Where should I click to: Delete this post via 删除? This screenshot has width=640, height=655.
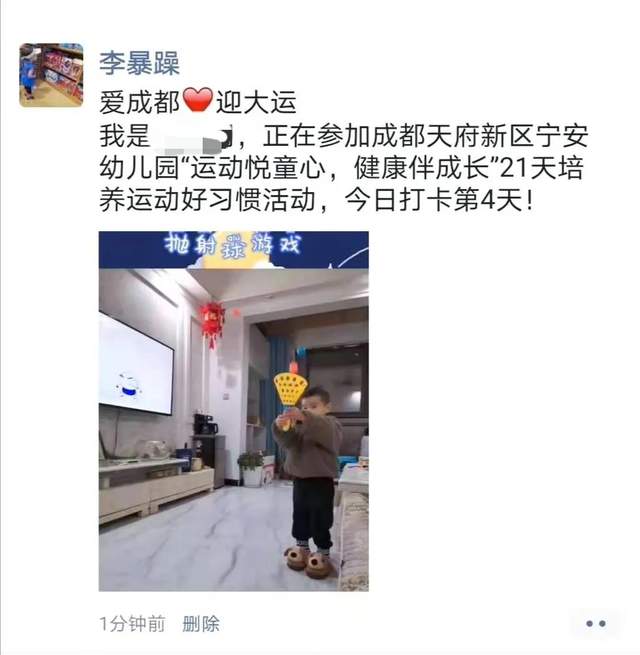(x=200, y=624)
